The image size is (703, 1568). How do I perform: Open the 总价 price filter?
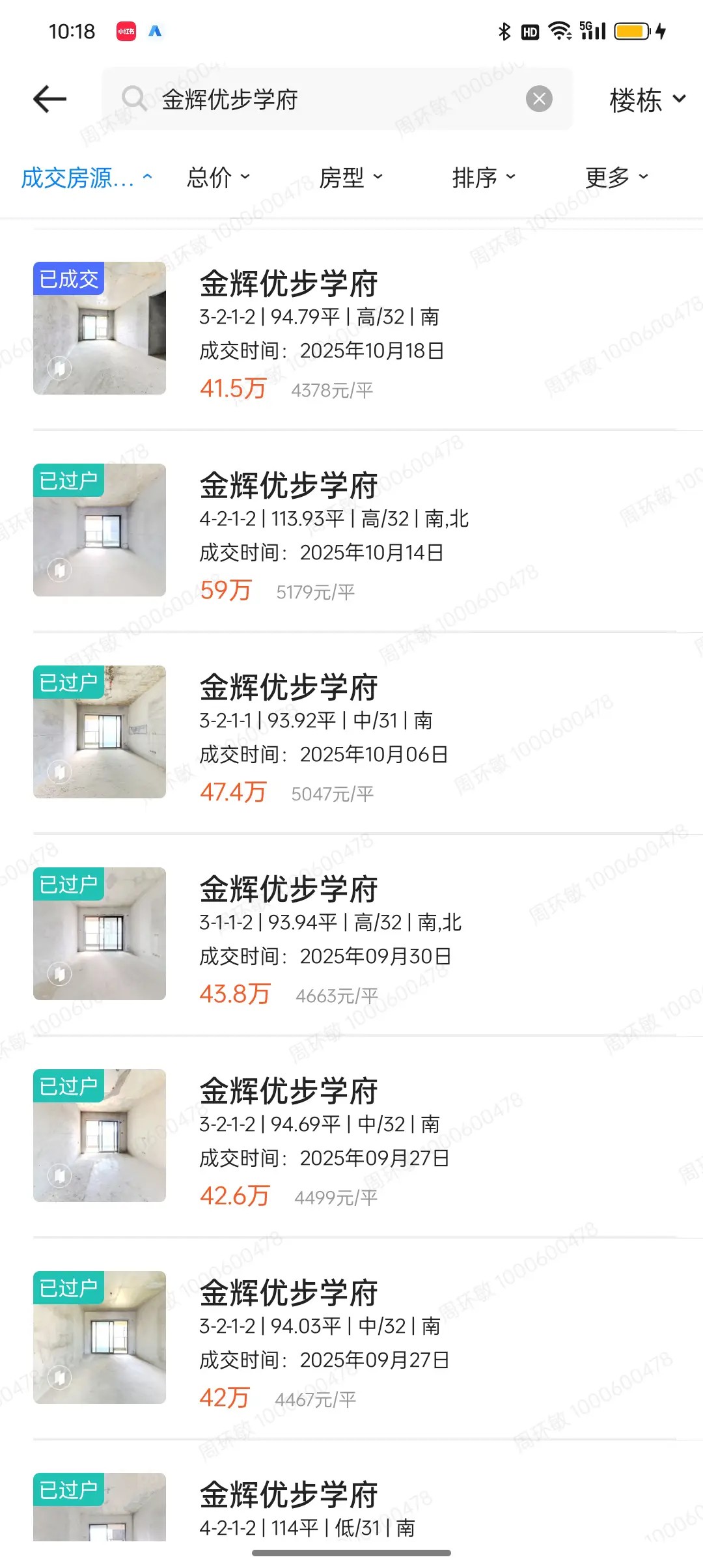[218, 178]
